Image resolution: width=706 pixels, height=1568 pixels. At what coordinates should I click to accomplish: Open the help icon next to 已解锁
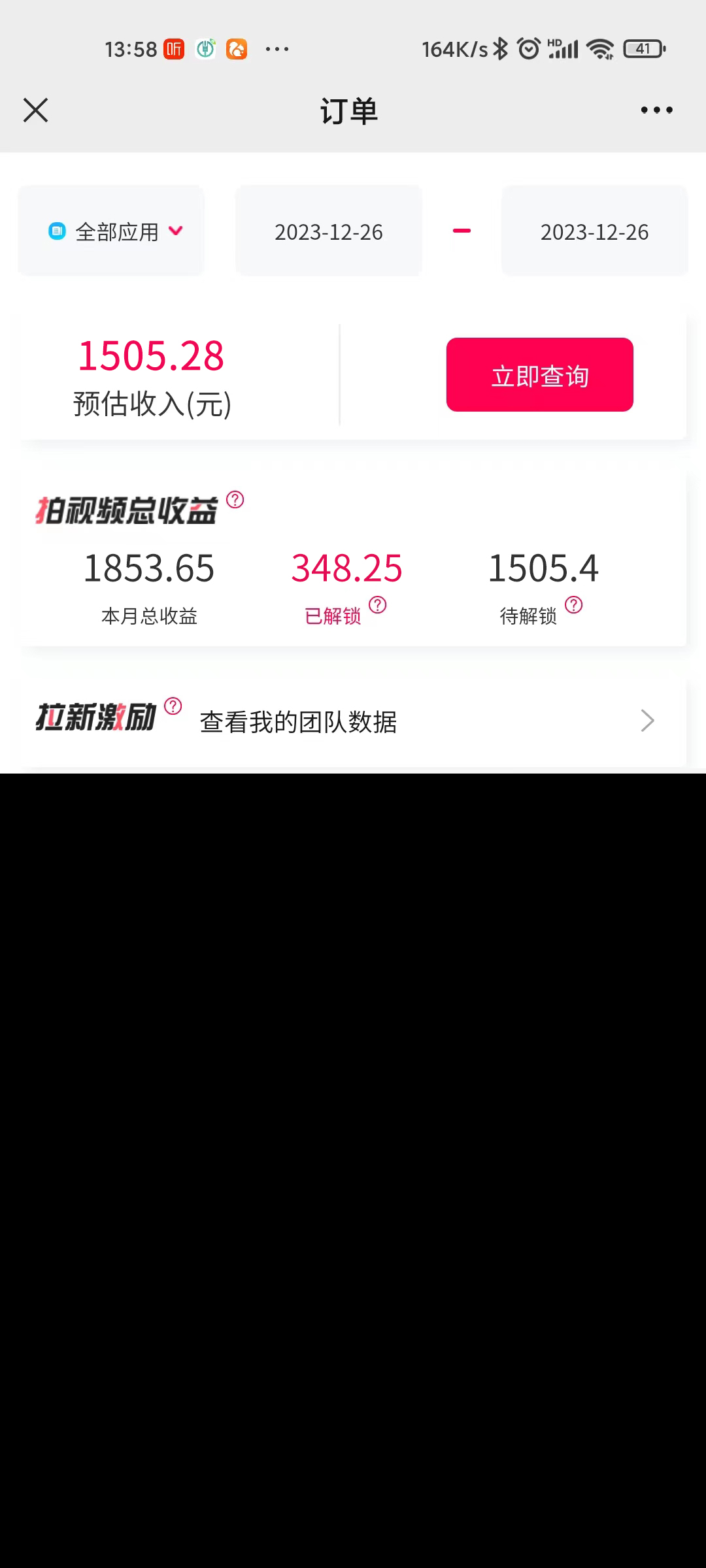[378, 605]
